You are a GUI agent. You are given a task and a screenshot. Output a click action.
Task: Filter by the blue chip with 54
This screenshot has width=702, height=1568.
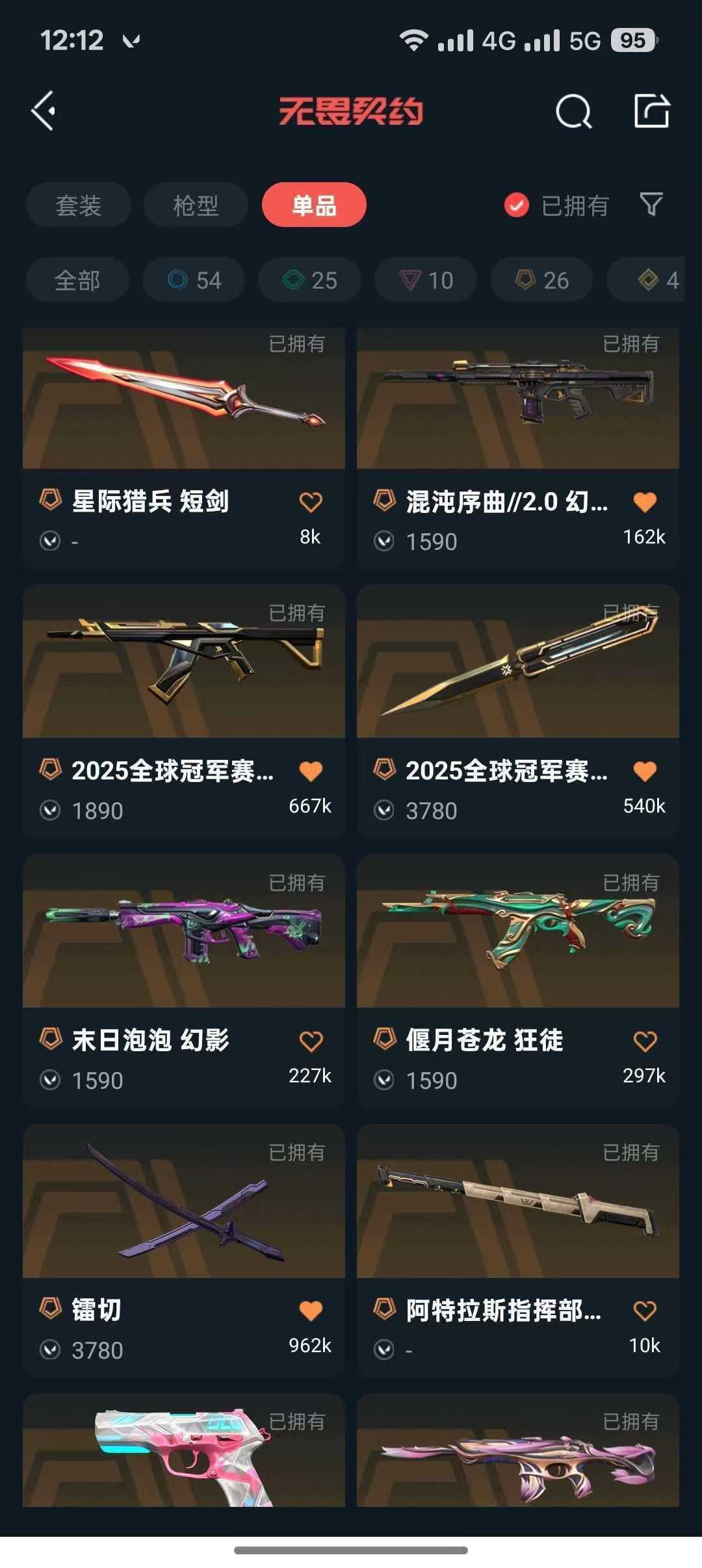point(194,280)
